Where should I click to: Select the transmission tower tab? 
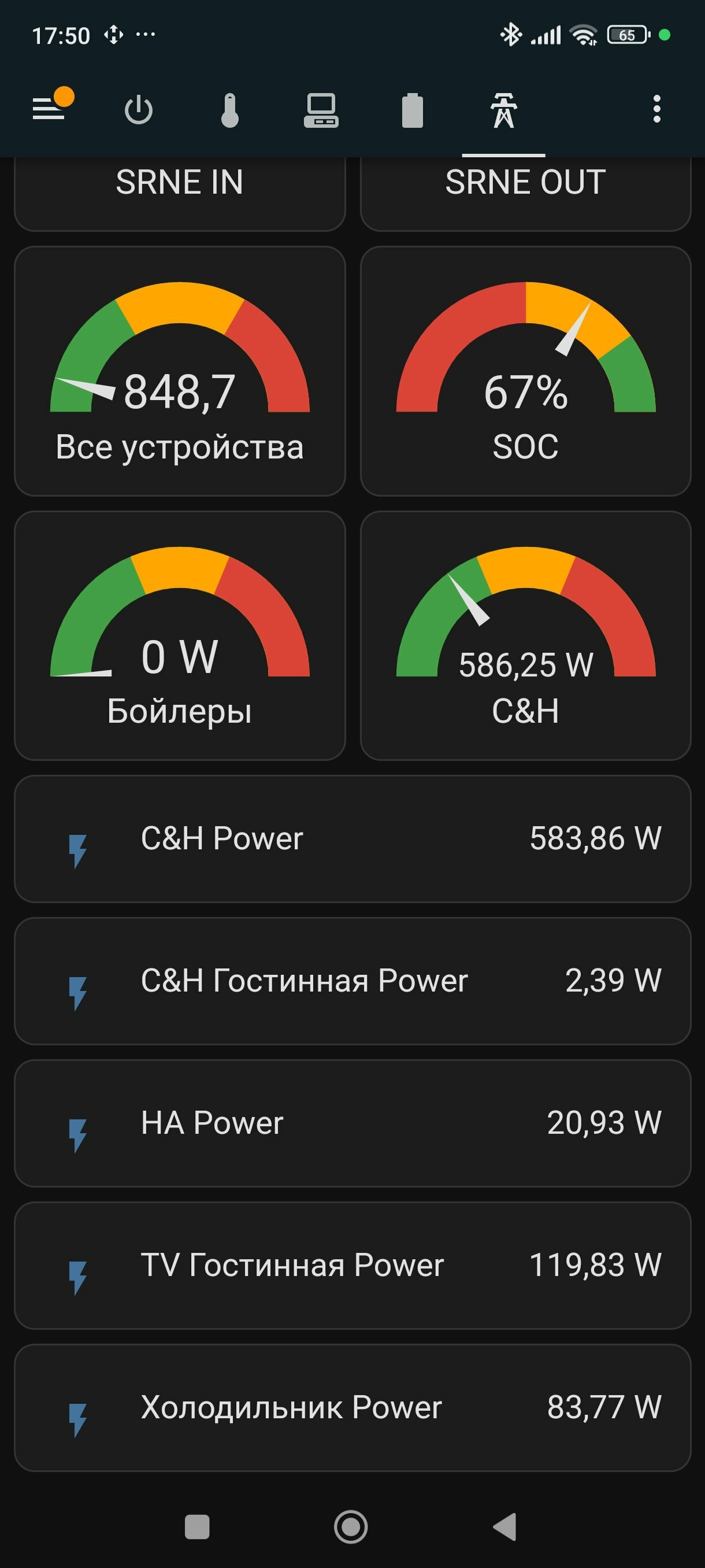pos(504,110)
